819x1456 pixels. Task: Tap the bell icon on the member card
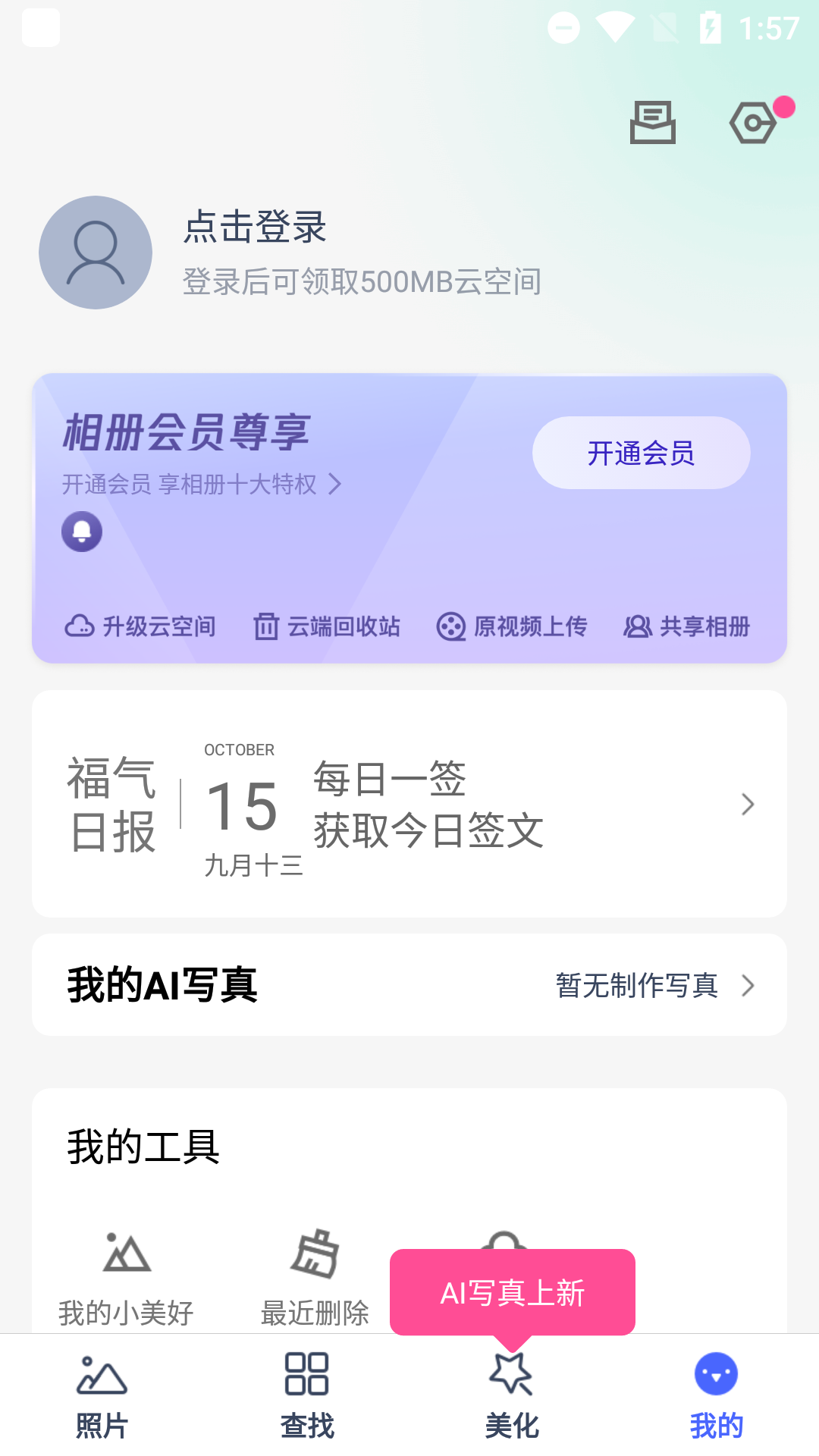(82, 532)
